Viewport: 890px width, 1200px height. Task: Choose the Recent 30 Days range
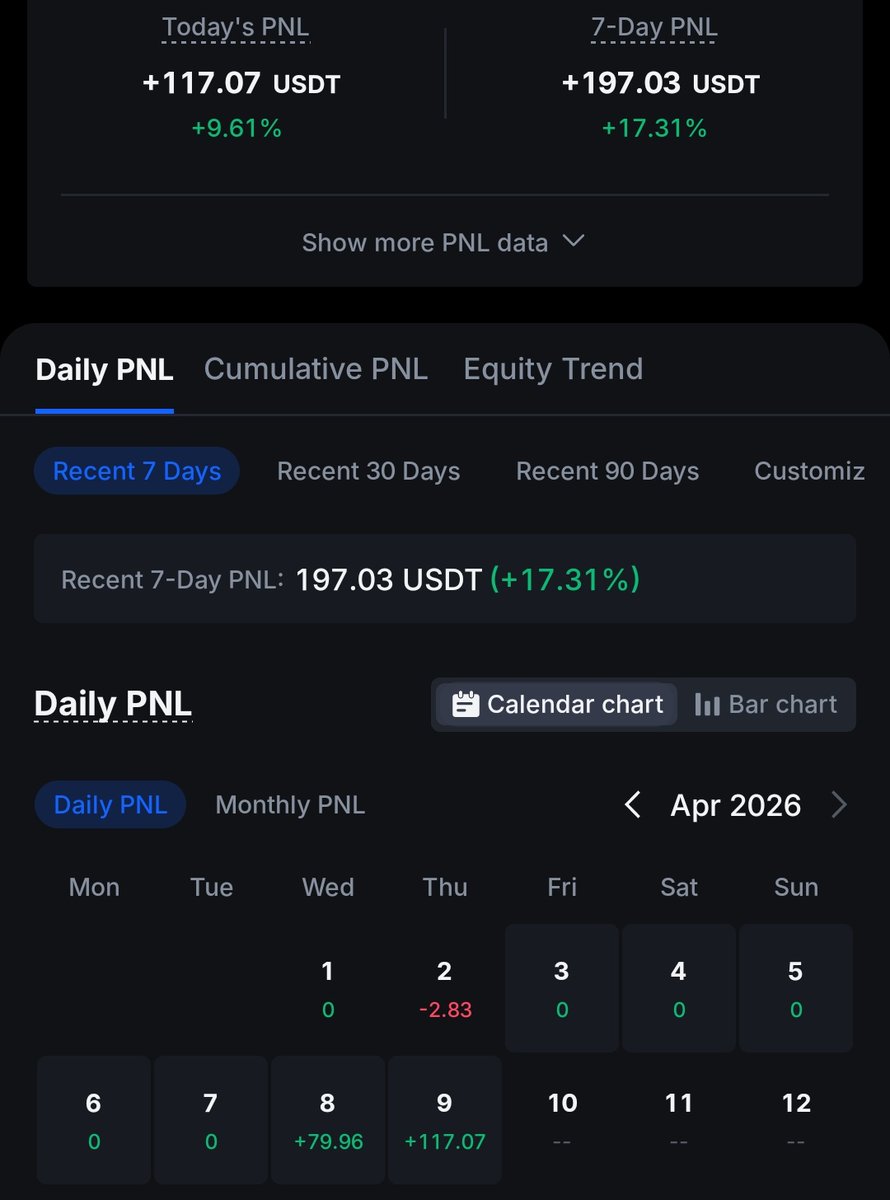pyautogui.click(x=368, y=471)
